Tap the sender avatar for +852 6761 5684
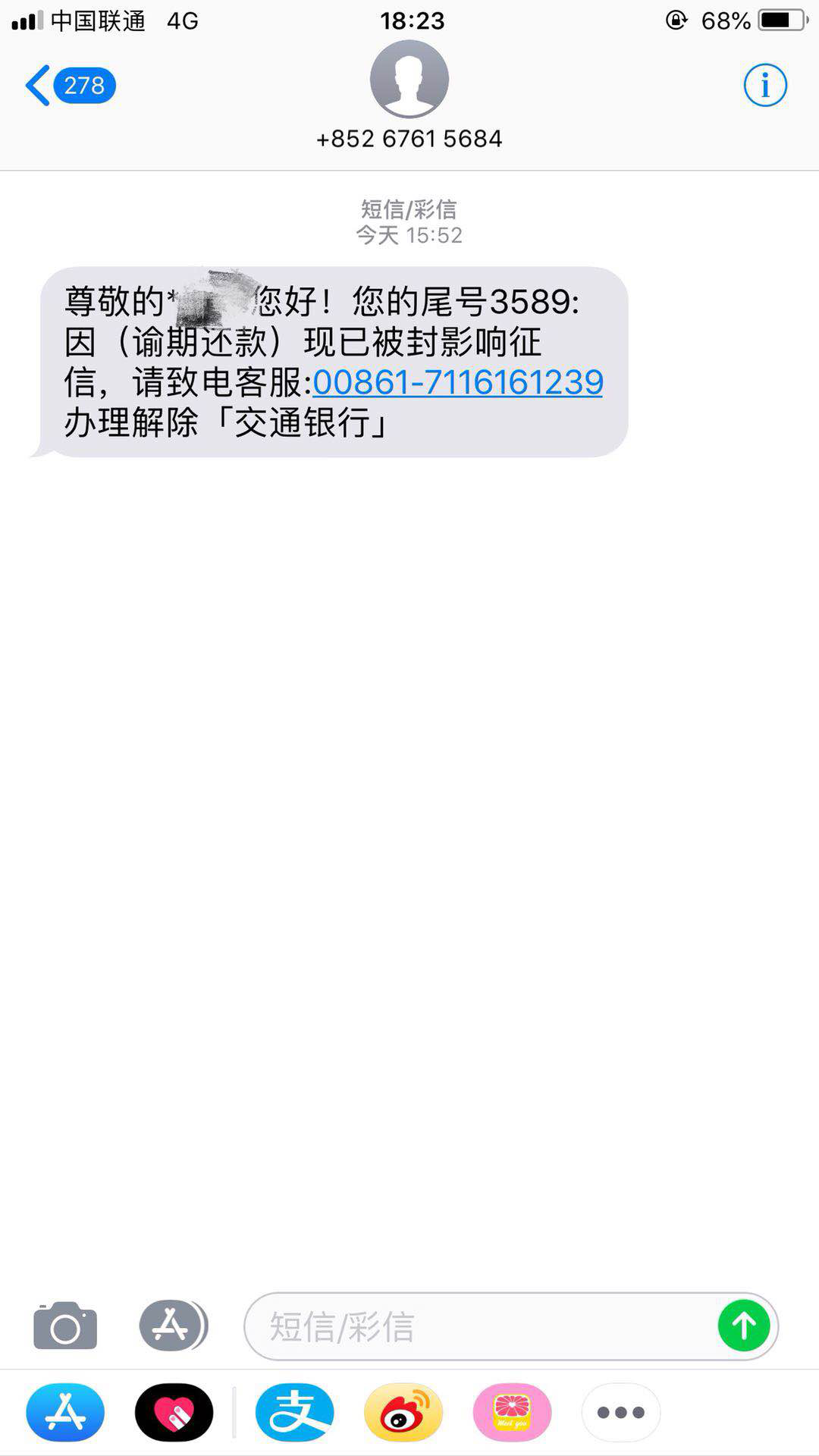Screen dimensions: 819x1456 409,79
